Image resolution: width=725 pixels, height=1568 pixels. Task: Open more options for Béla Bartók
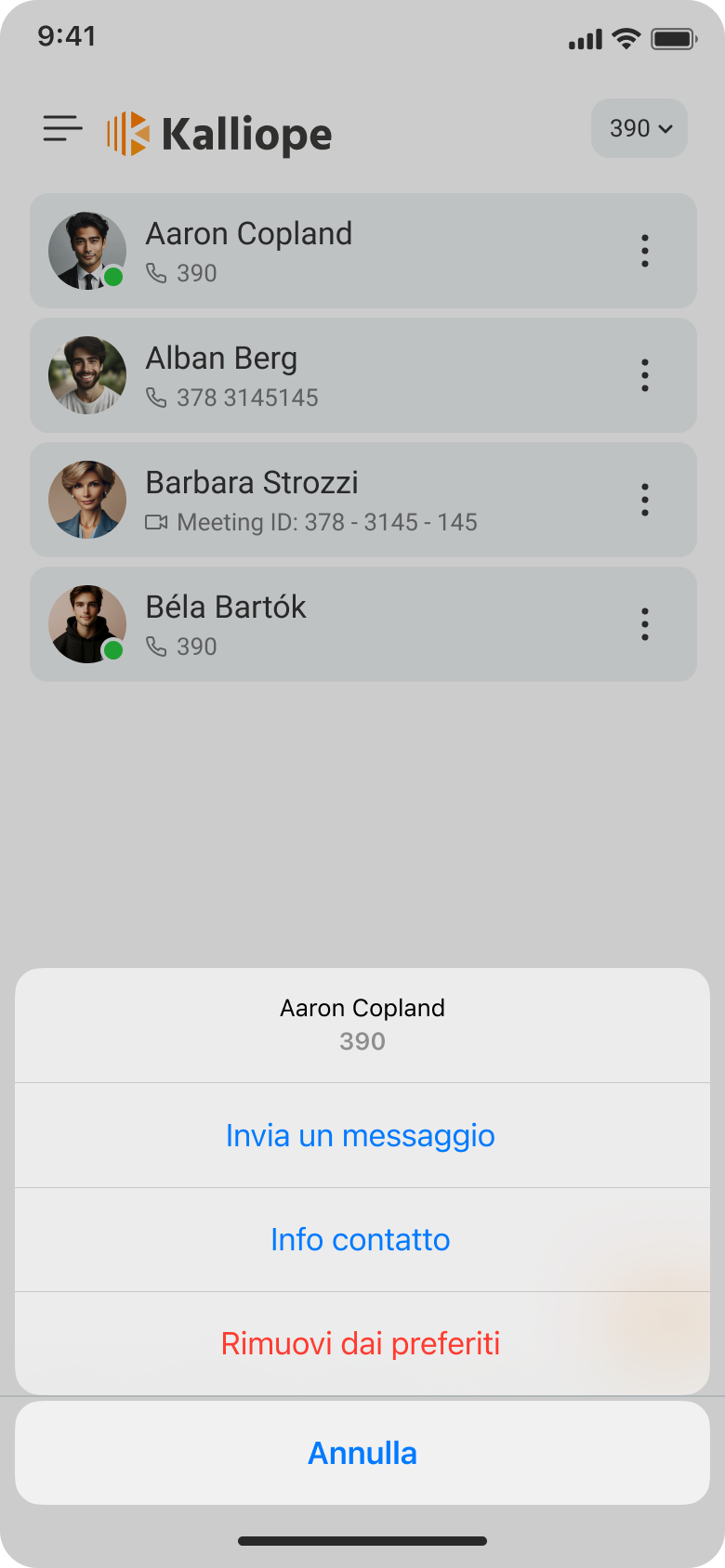pyautogui.click(x=644, y=624)
